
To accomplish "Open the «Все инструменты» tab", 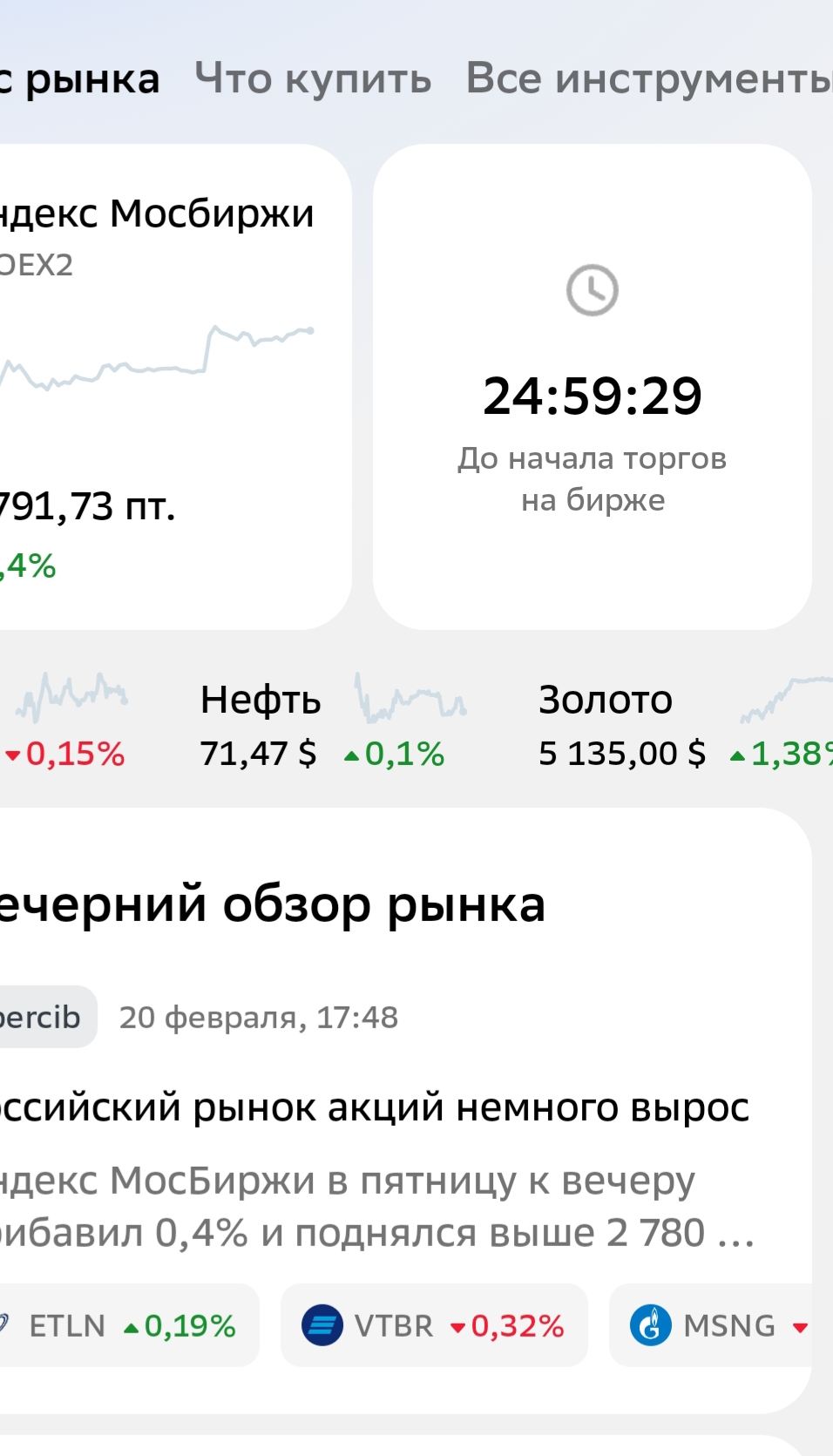I will pyautogui.click(x=648, y=79).
